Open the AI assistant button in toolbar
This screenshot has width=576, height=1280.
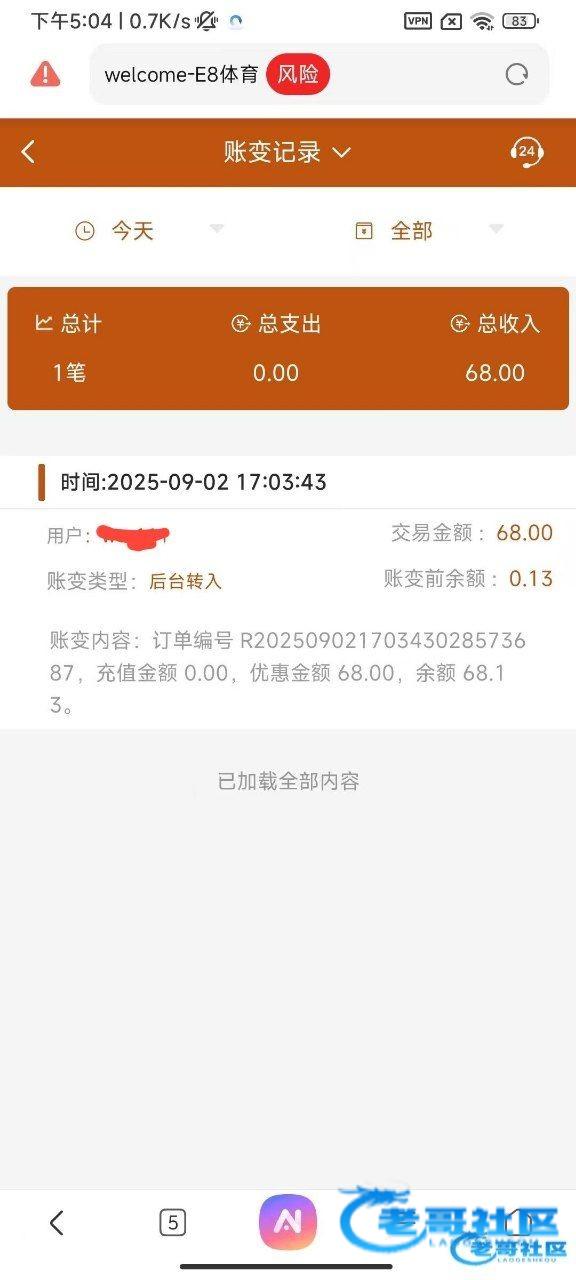(x=288, y=1222)
